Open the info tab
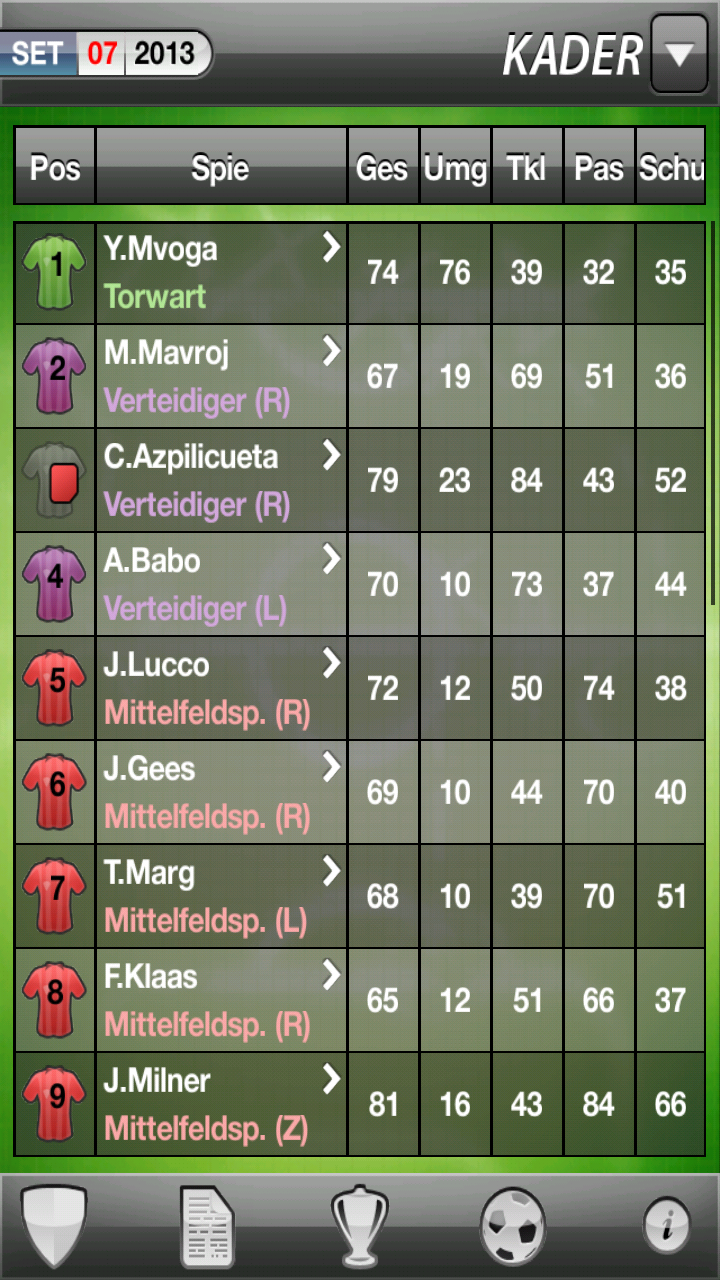Screen dimensions: 720x1280 point(666,1225)
